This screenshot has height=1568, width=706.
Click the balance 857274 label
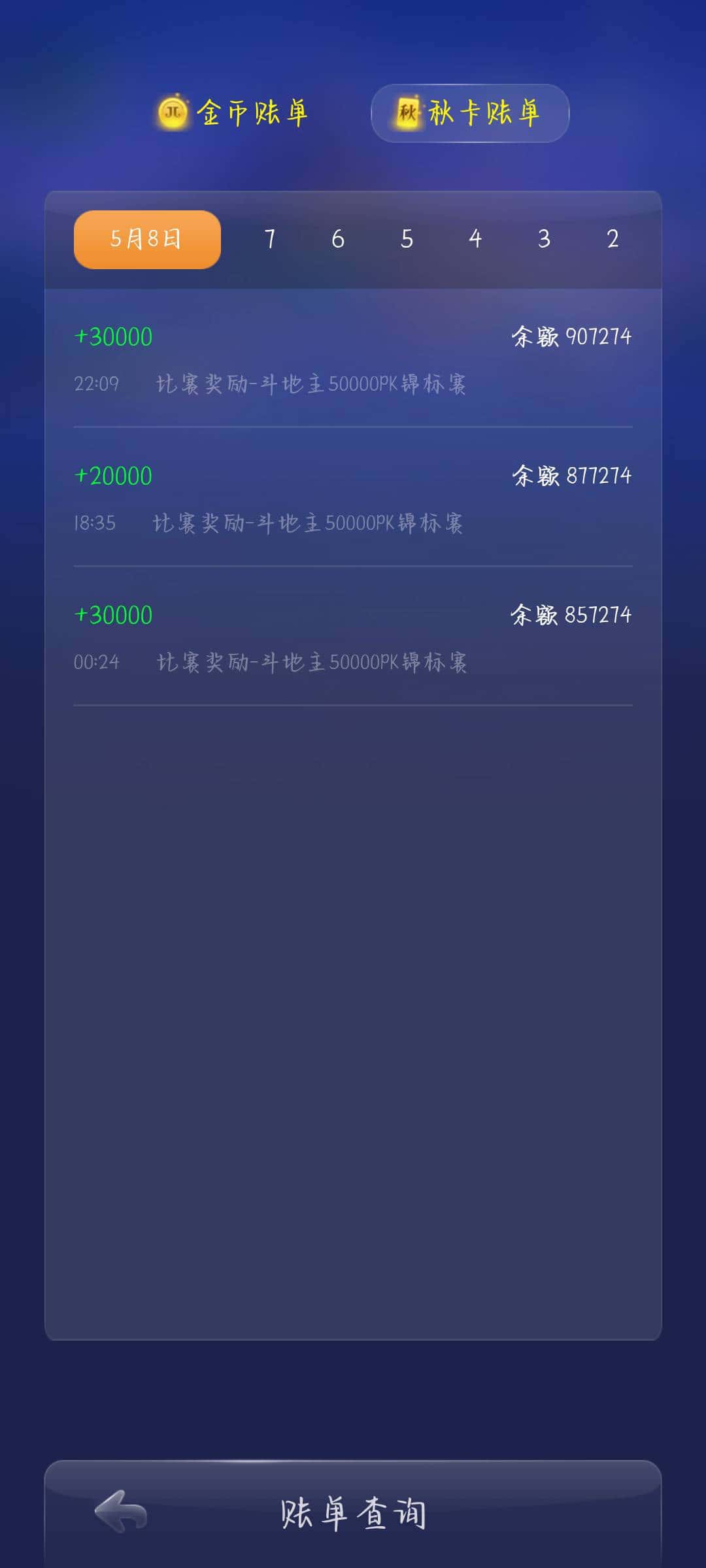[571, 615]
